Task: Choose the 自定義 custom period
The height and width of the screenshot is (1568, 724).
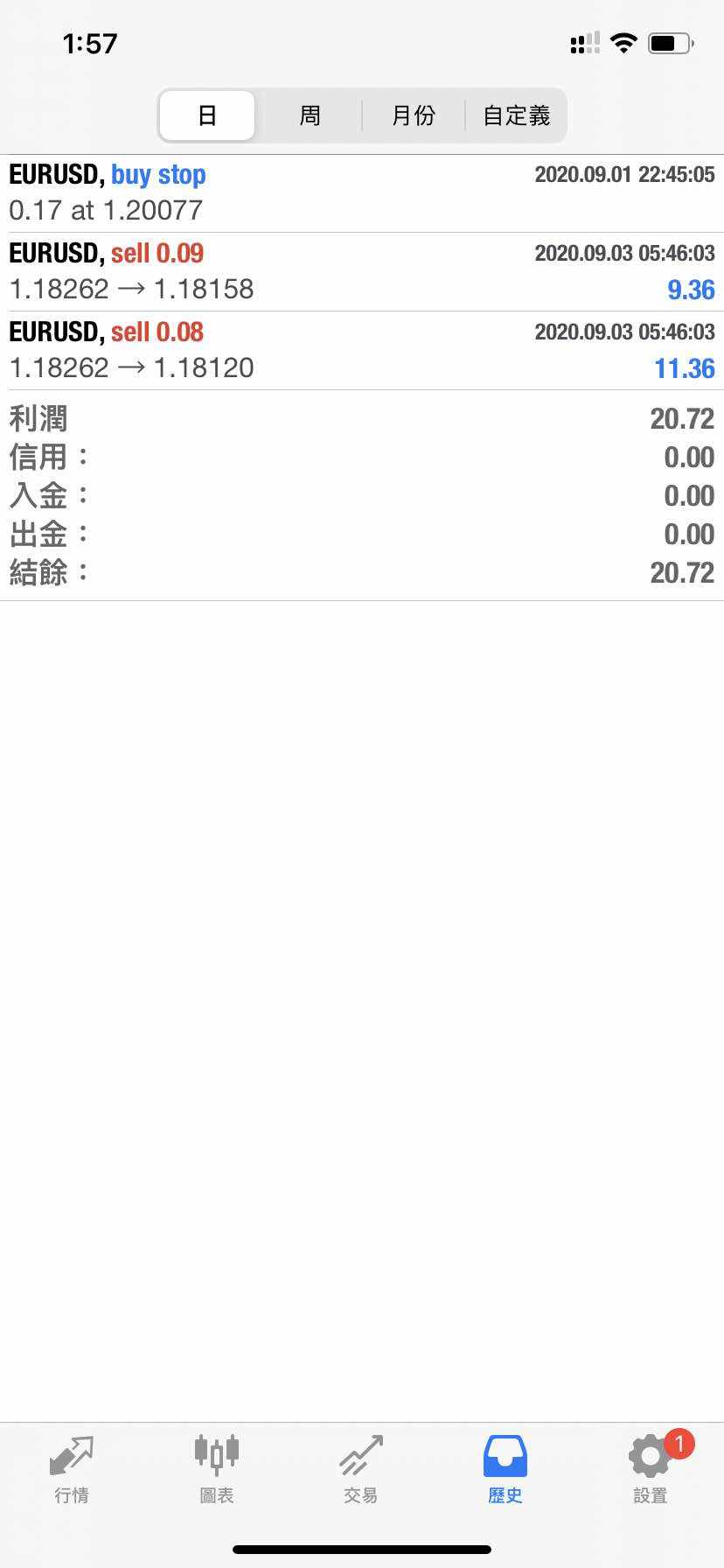Action: (x=516, y=115)
